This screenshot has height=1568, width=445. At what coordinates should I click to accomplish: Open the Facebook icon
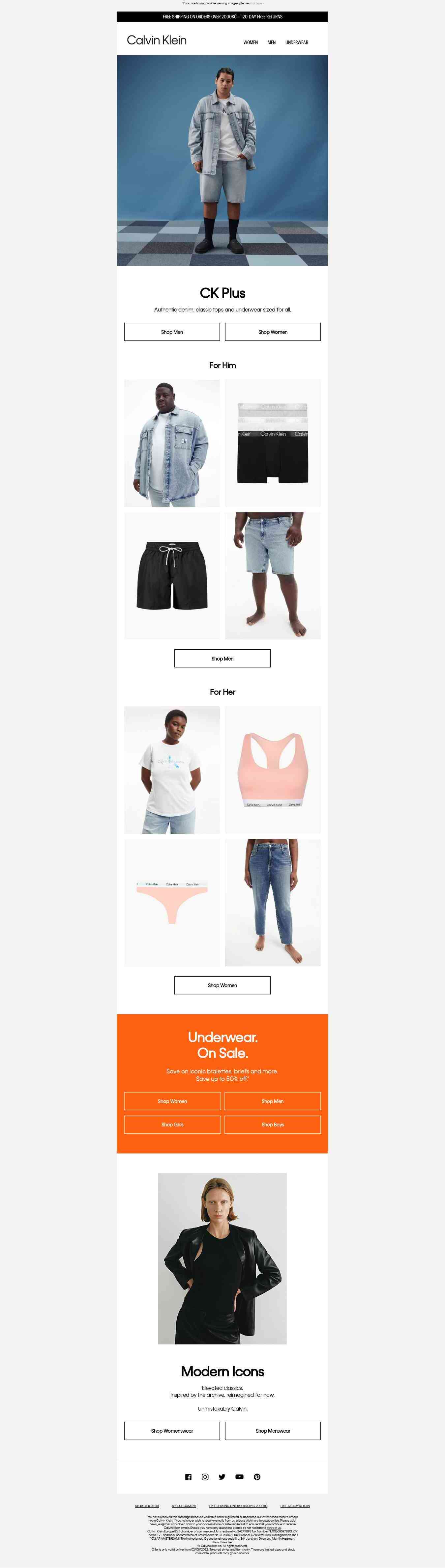tap(188, 1477)
